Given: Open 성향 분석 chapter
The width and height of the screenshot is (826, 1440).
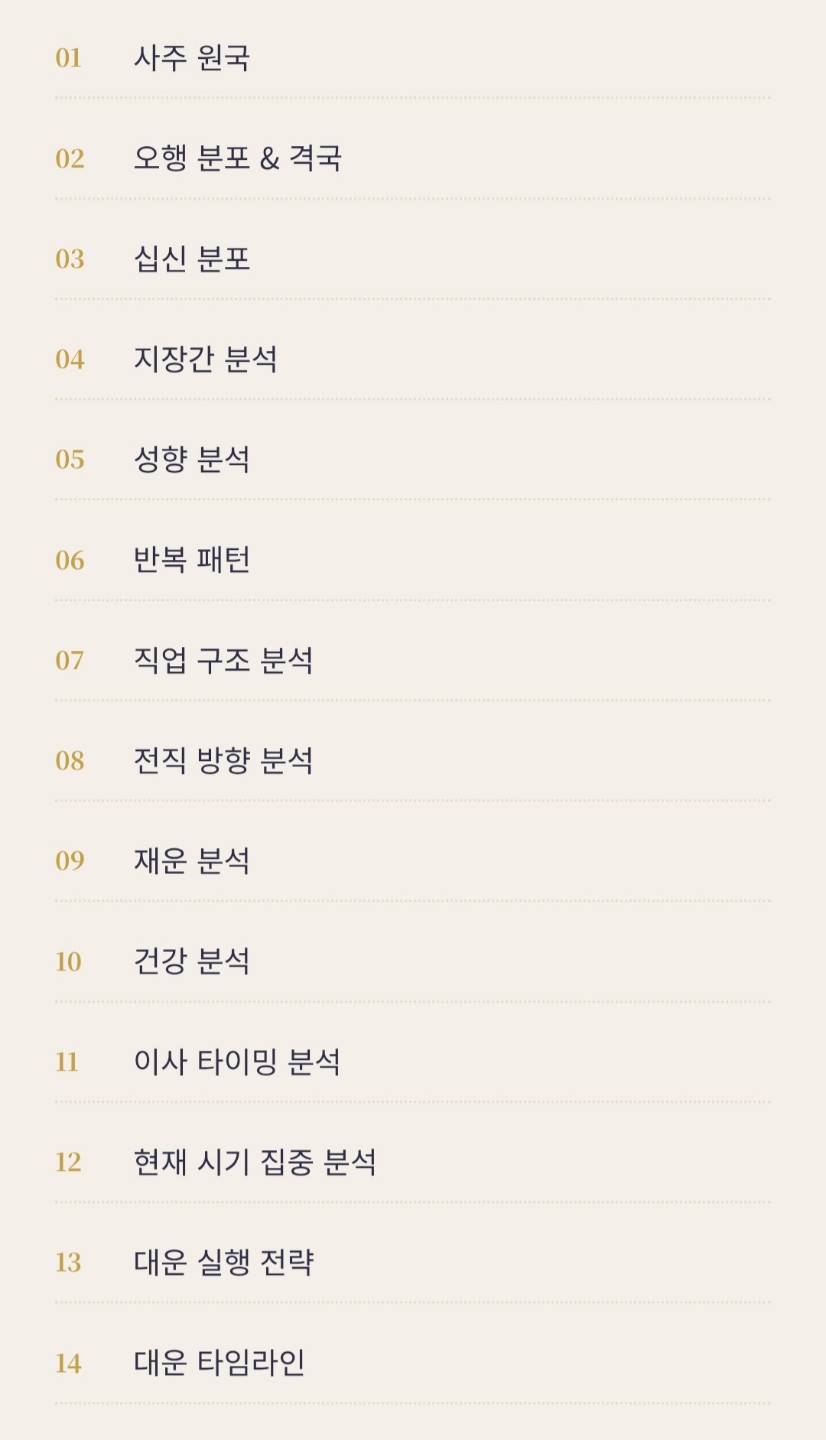Looking at the screenshot, I should click(x=191, y=459).
